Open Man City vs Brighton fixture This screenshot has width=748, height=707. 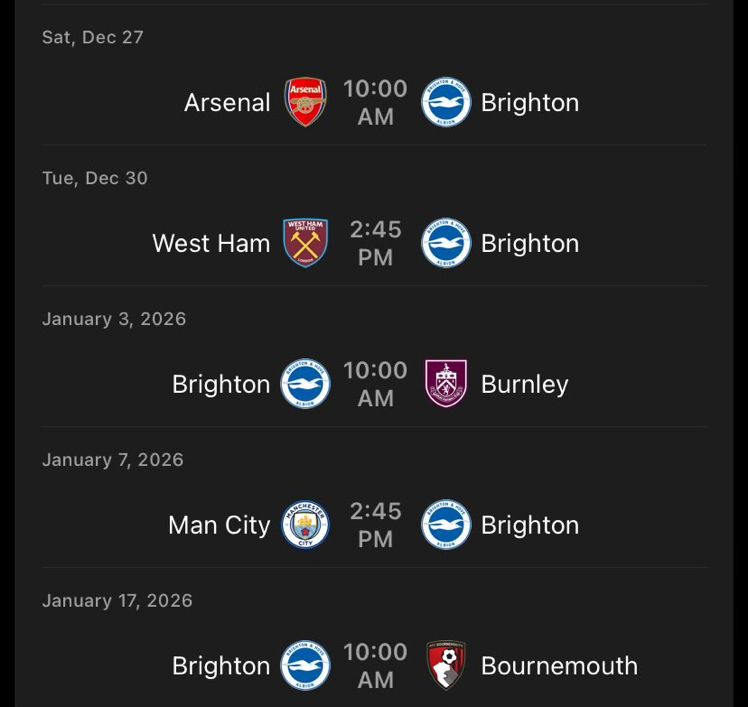(375, 525)
